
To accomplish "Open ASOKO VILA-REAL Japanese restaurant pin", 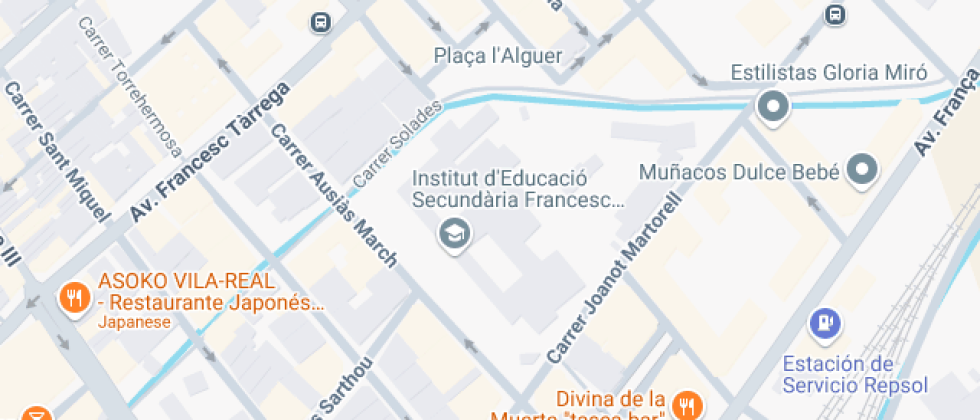I will [x=74, y=296].
